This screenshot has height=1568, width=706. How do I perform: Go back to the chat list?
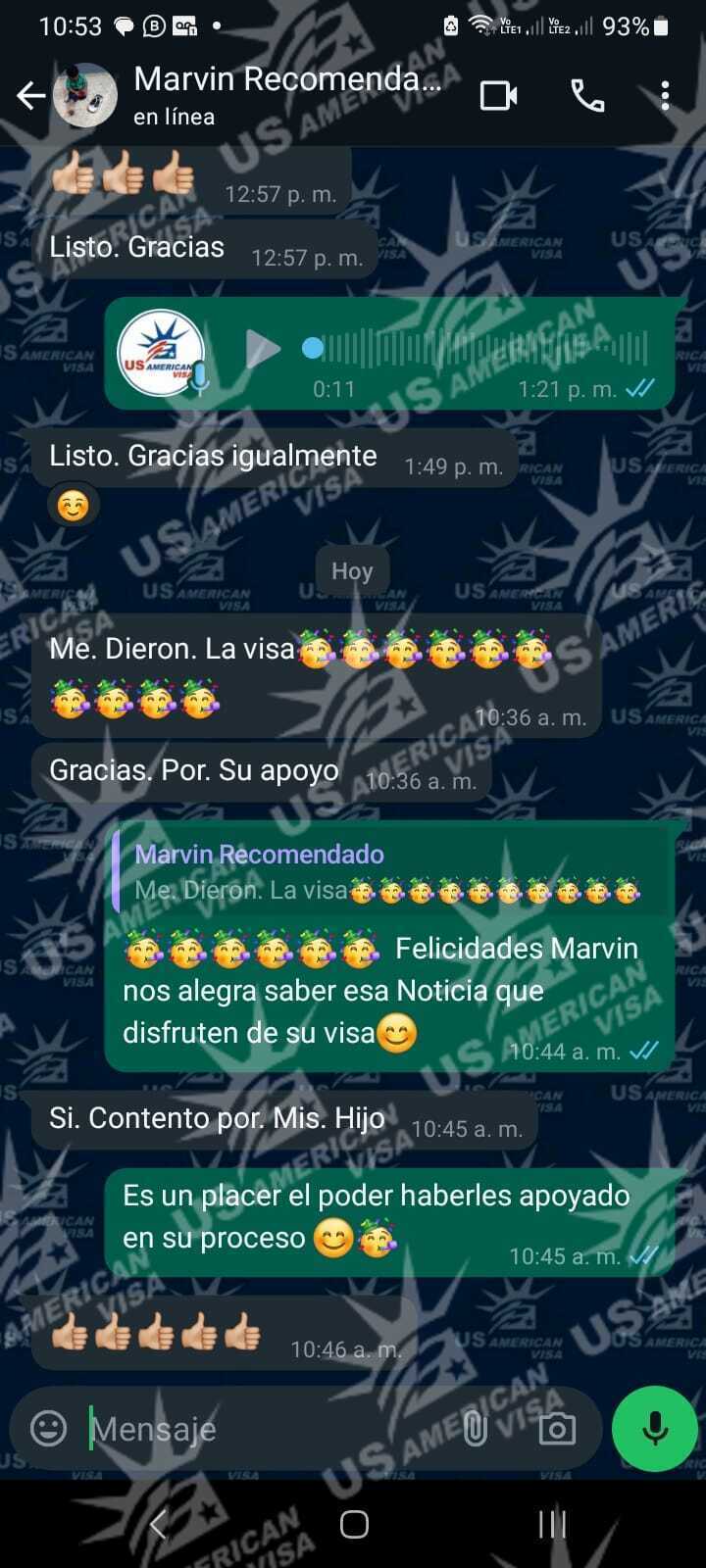click(31, 95)
